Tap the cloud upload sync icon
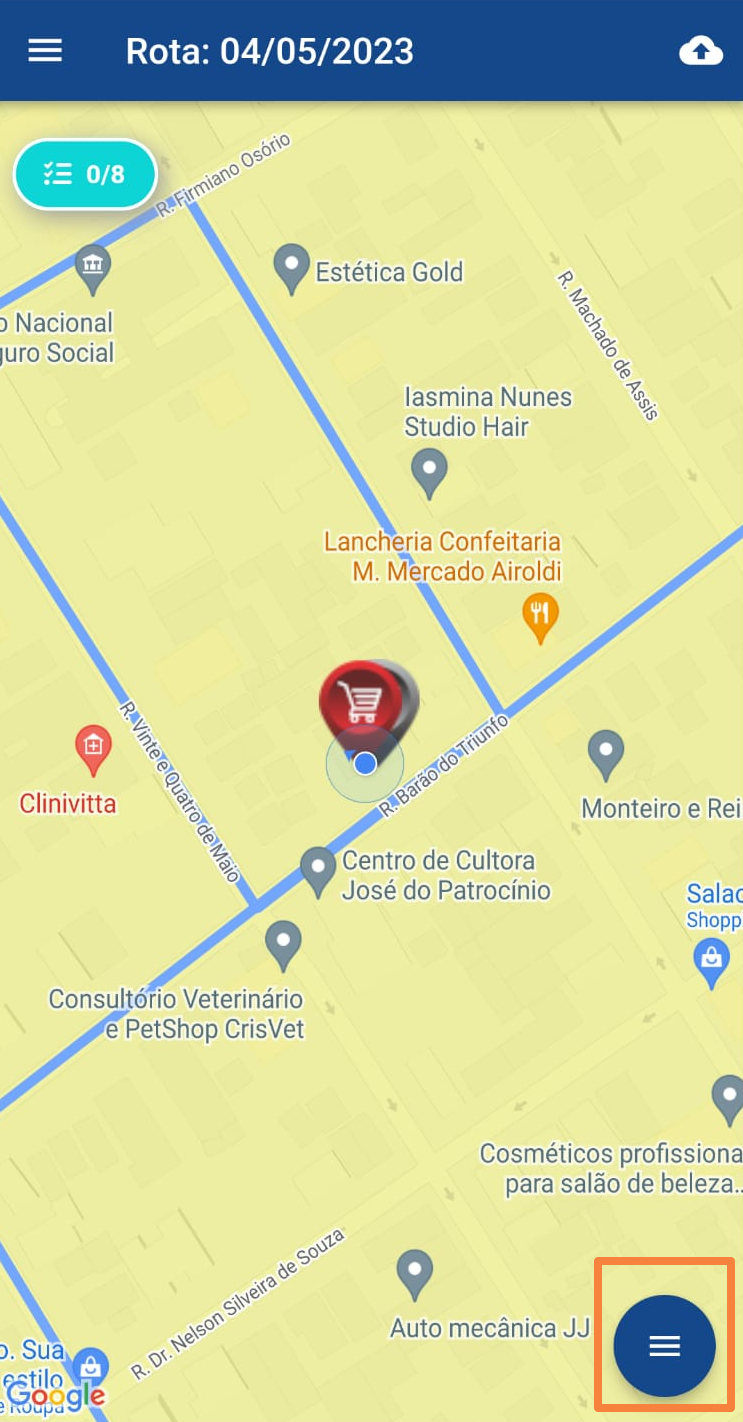Screen dimensions: 743x1422 [700, 51]
